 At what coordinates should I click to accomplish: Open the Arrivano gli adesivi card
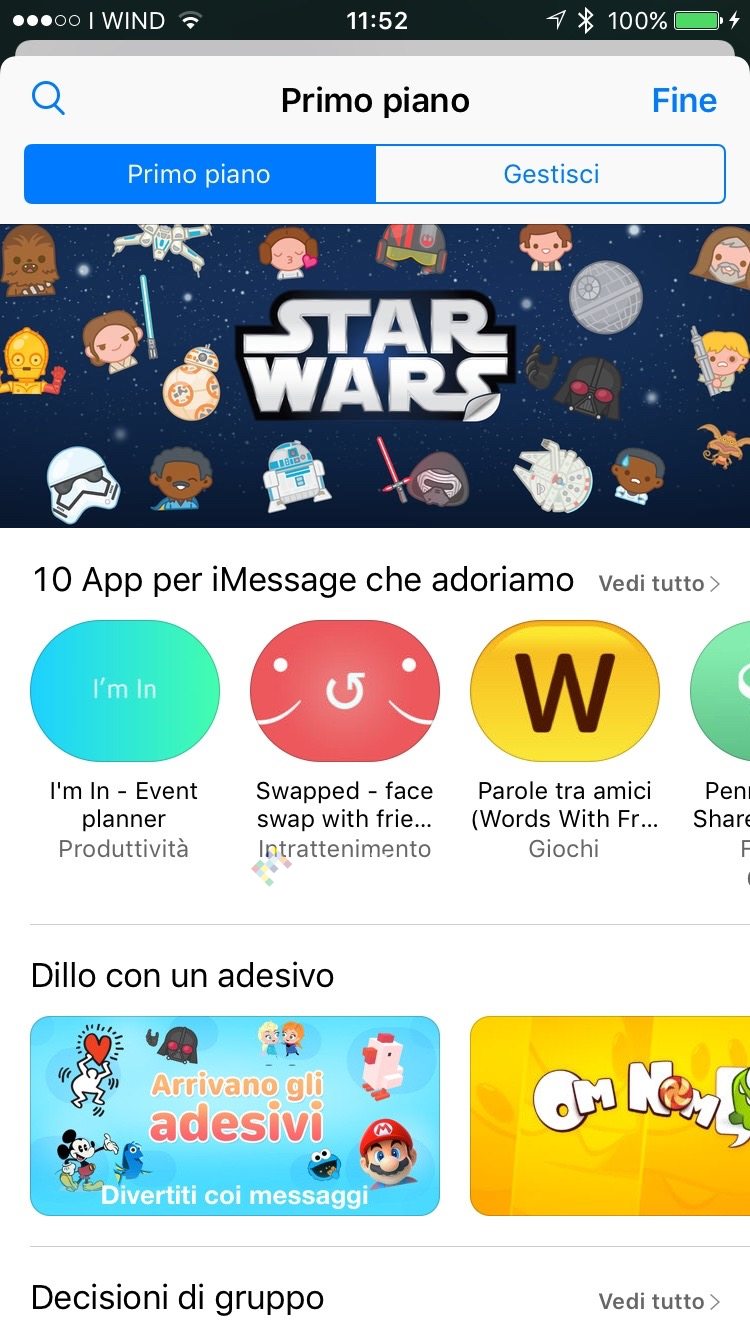pyautogui.click(x=235, y=1115)
